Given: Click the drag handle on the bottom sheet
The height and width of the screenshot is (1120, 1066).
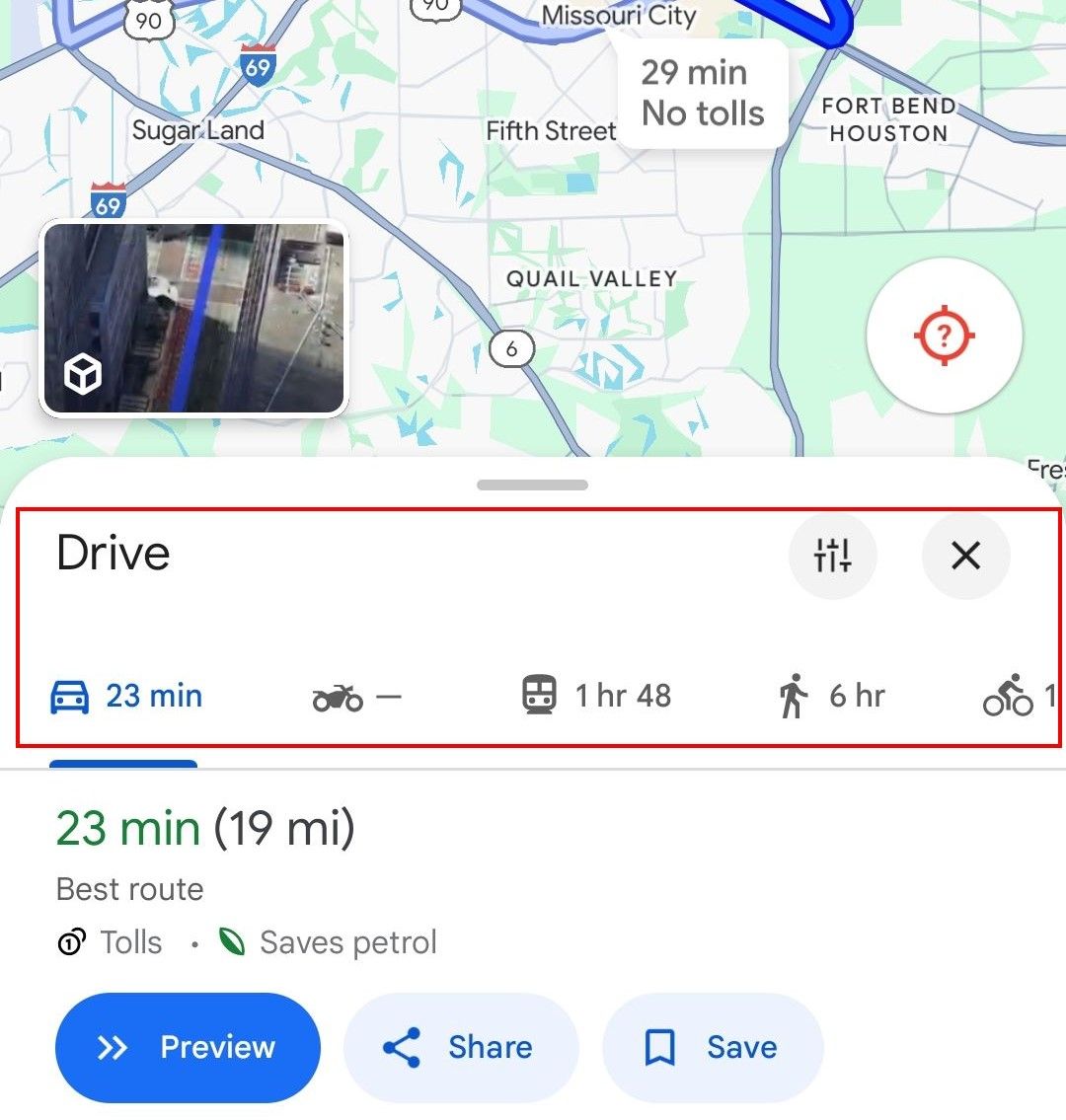Looking at the screenshot, I should 532,485.
